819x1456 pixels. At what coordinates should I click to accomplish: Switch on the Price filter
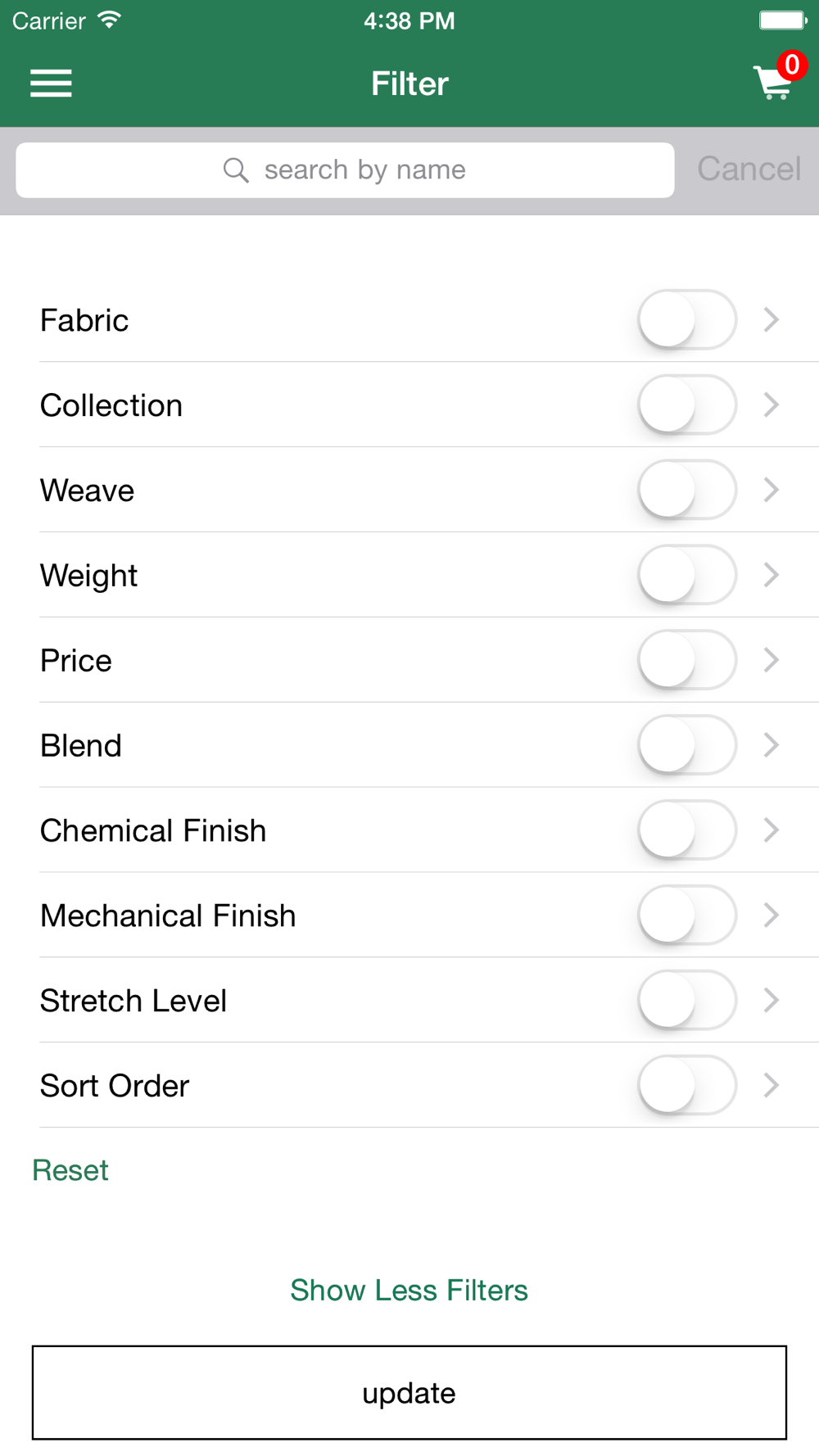(x=686, y=660)
